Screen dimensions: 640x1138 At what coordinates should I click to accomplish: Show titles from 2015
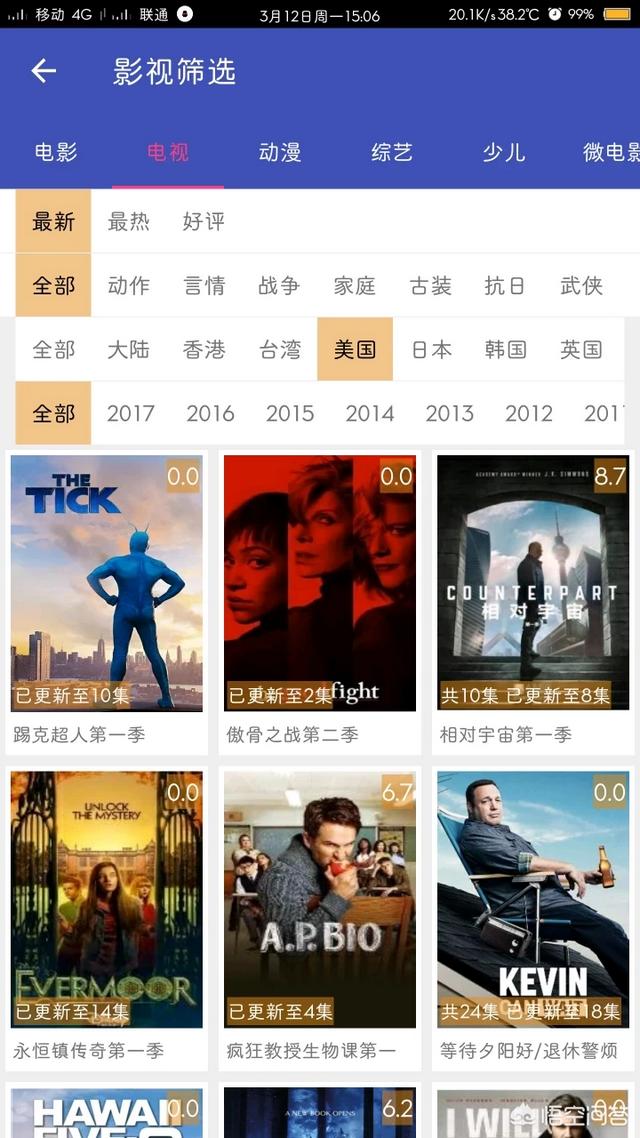(x=290, y=414)
